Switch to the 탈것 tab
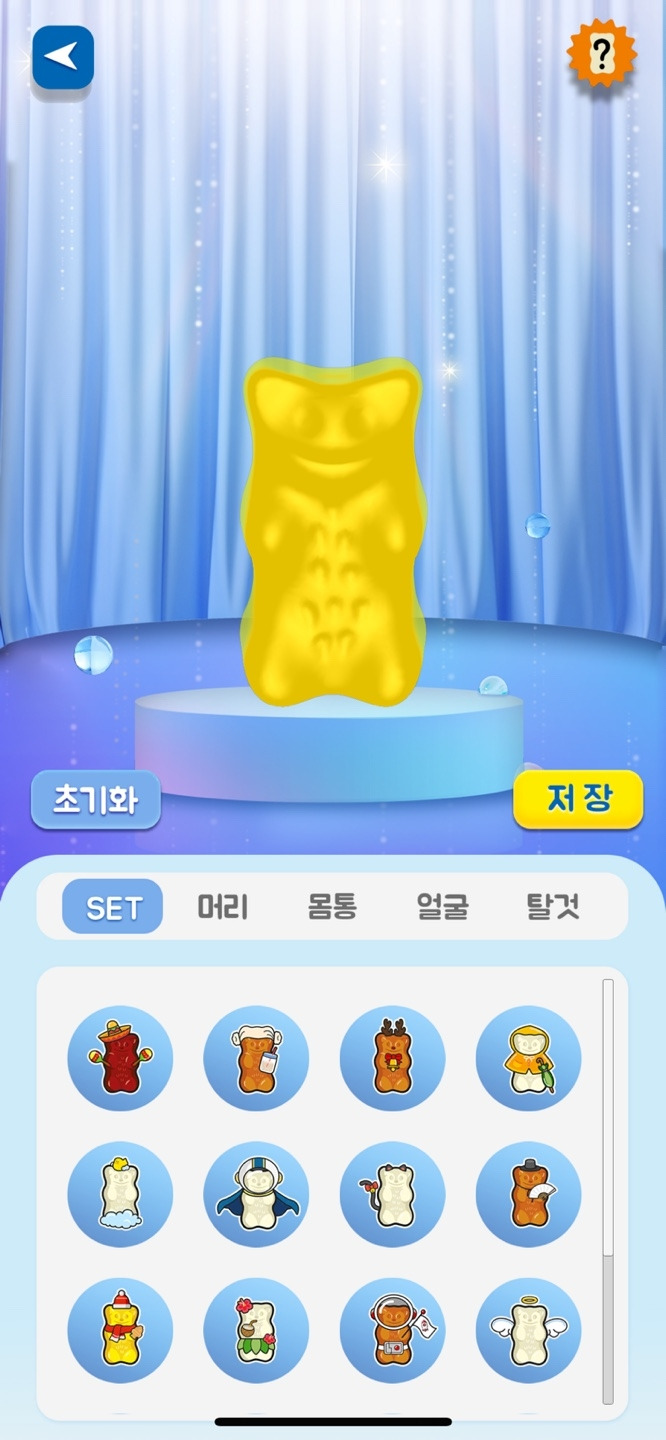Image resolution: width=666 pixels, height=1440 pixels. tap(552, 907)
